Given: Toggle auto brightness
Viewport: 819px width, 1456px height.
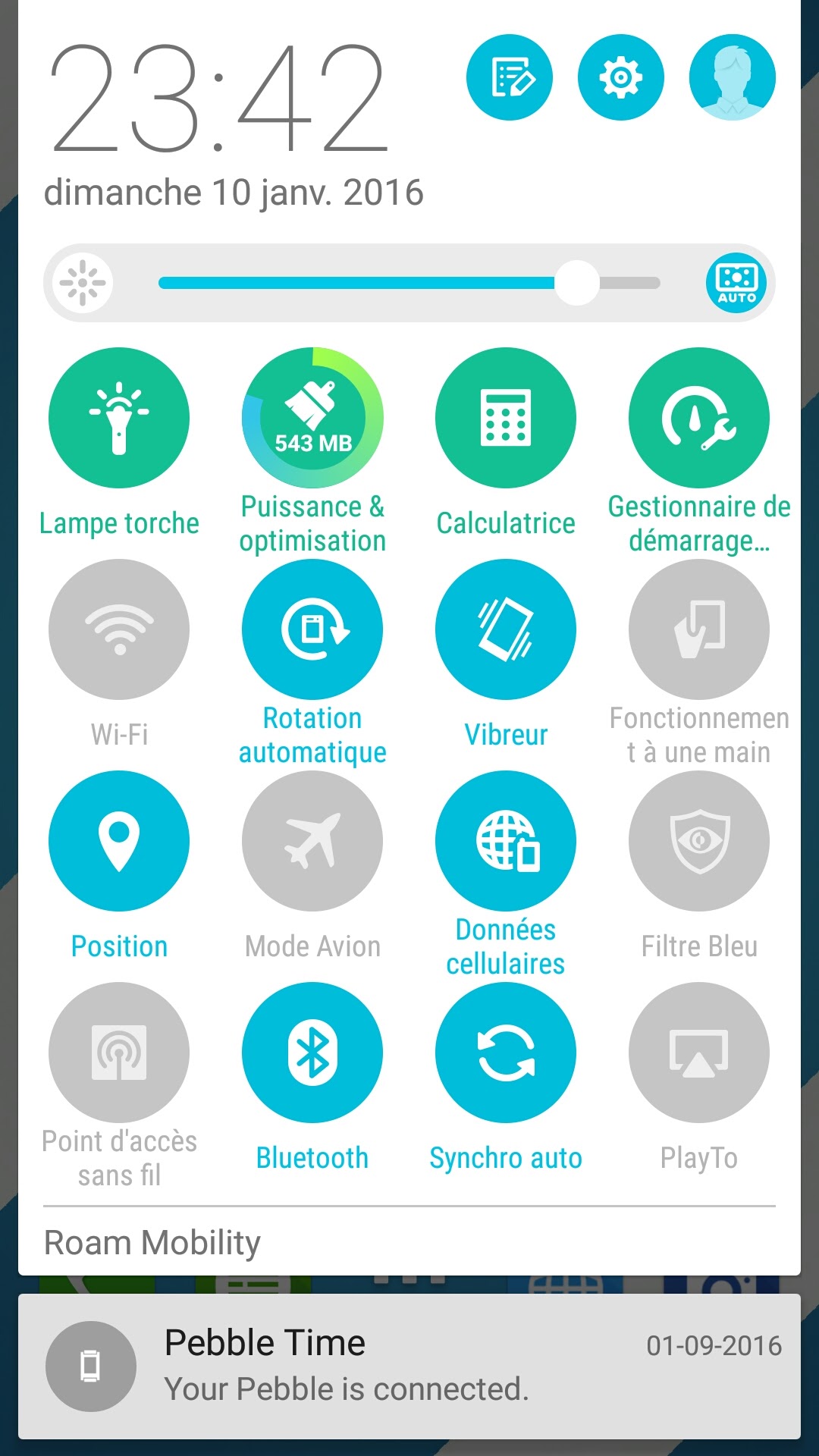Looking at the screenshot, I should pyautogui.click(x=736, y=283).
